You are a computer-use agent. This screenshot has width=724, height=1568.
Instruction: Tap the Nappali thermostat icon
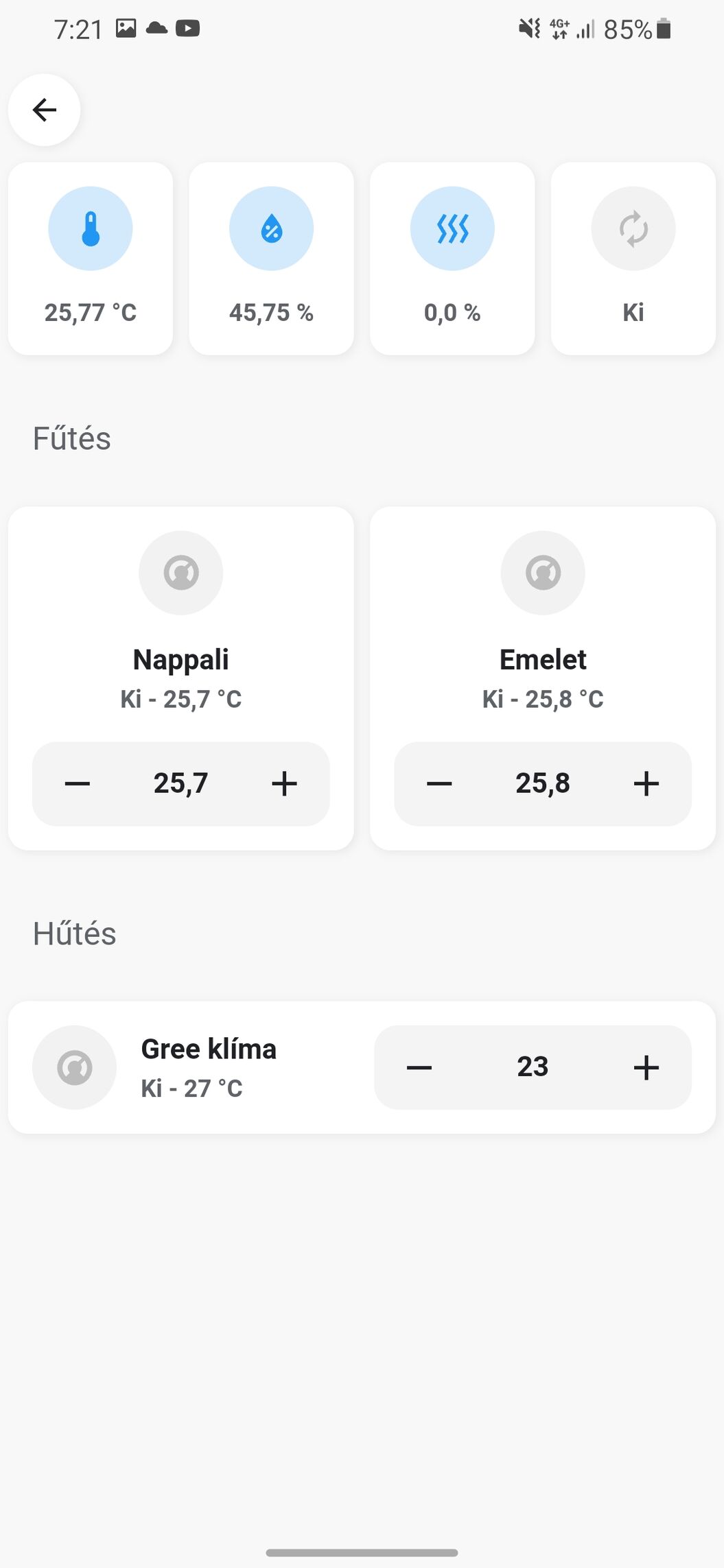181,573
